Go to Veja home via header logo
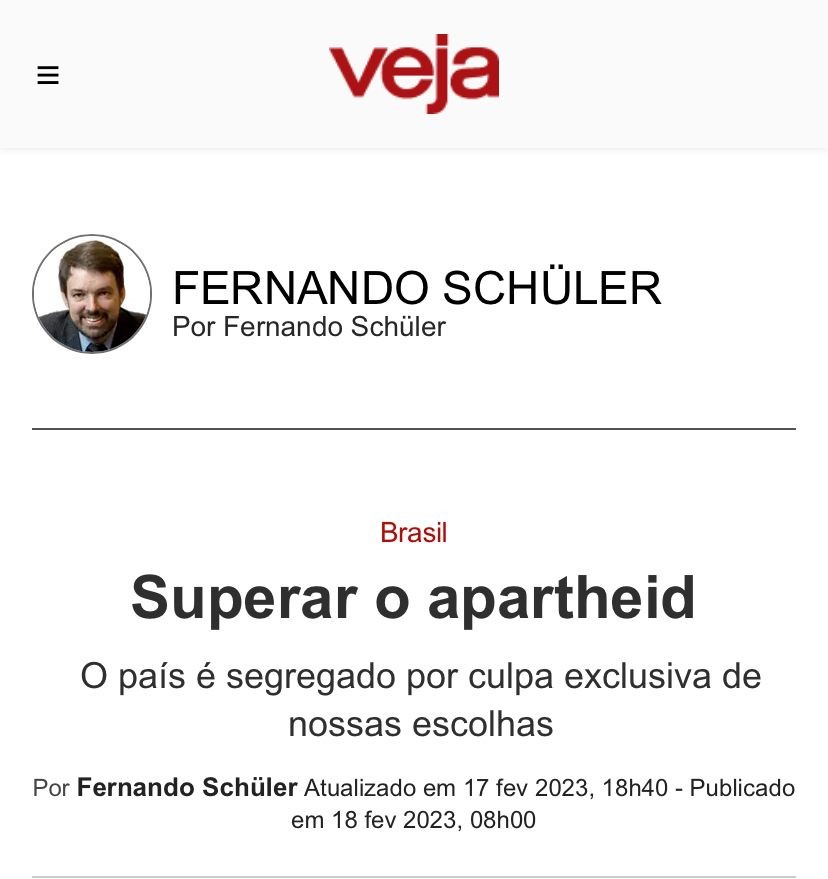Image resolution: width=828 pixels, height=879 pixels. click(x=414, y=73)
